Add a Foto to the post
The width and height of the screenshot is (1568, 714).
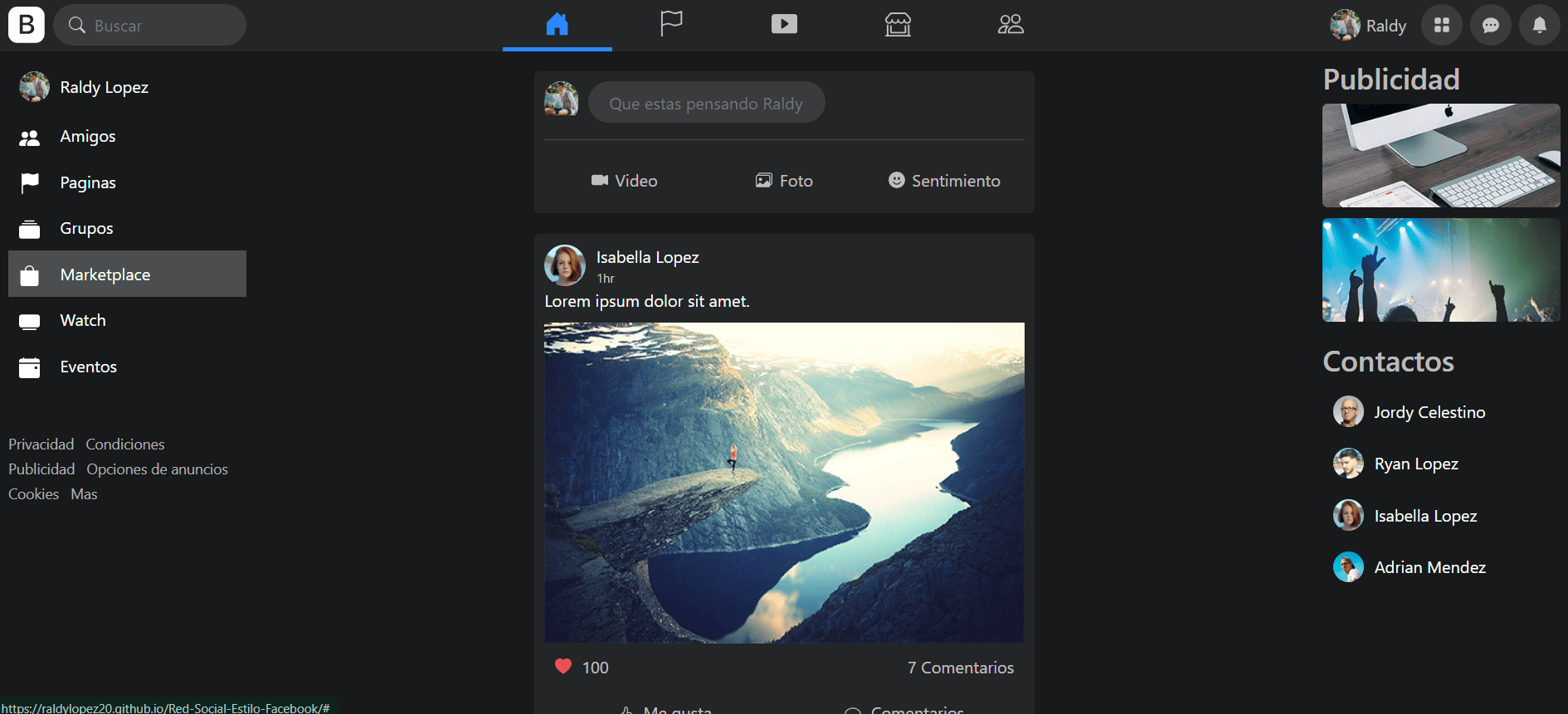pyautogui.click(x=784, y=181)
